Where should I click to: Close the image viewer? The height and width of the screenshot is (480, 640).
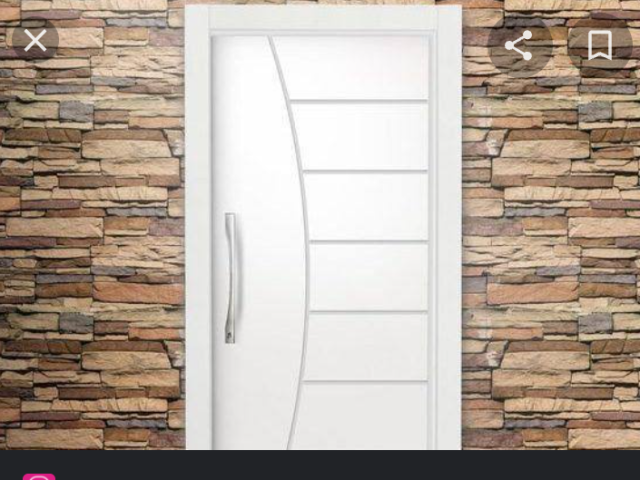35,41
